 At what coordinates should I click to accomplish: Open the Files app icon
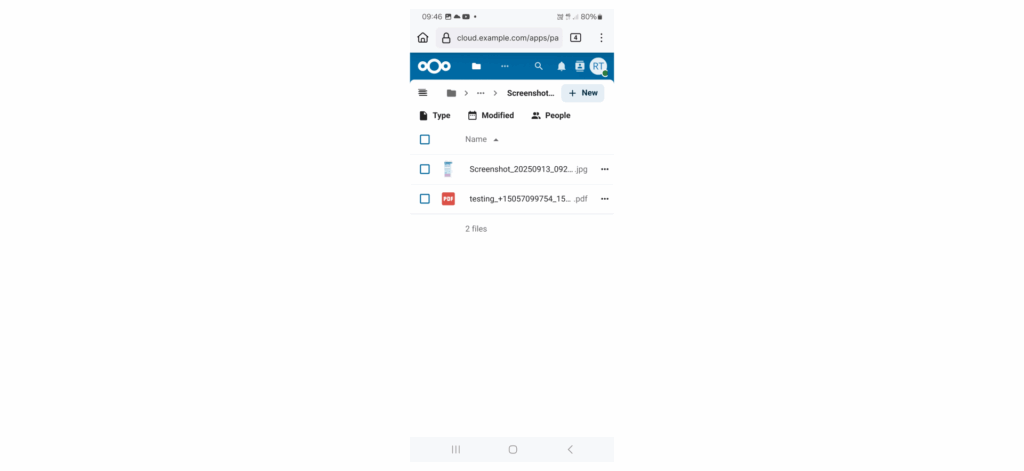[x=476, y=66]
